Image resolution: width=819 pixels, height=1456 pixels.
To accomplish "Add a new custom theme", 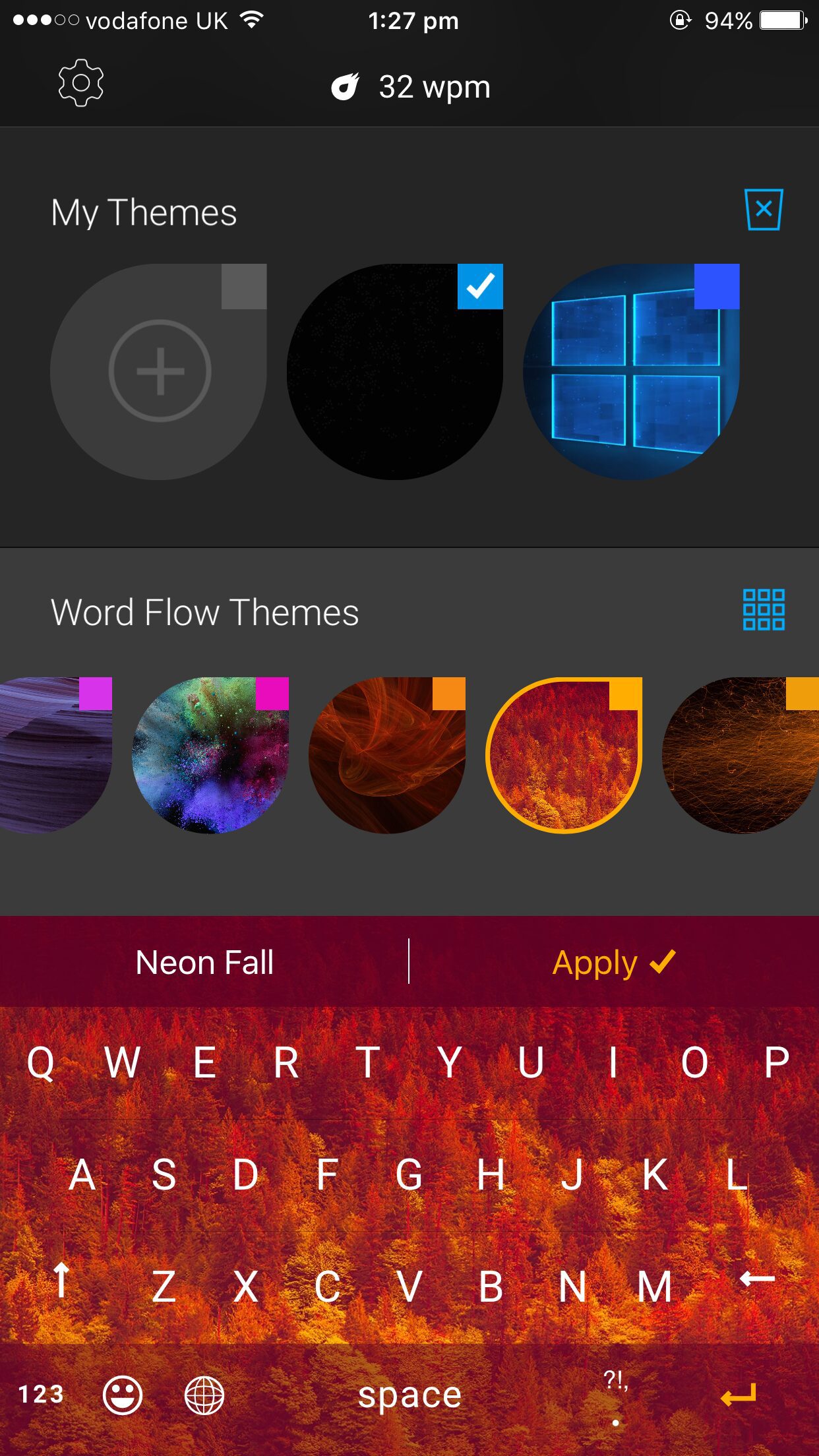I will 159,371.
